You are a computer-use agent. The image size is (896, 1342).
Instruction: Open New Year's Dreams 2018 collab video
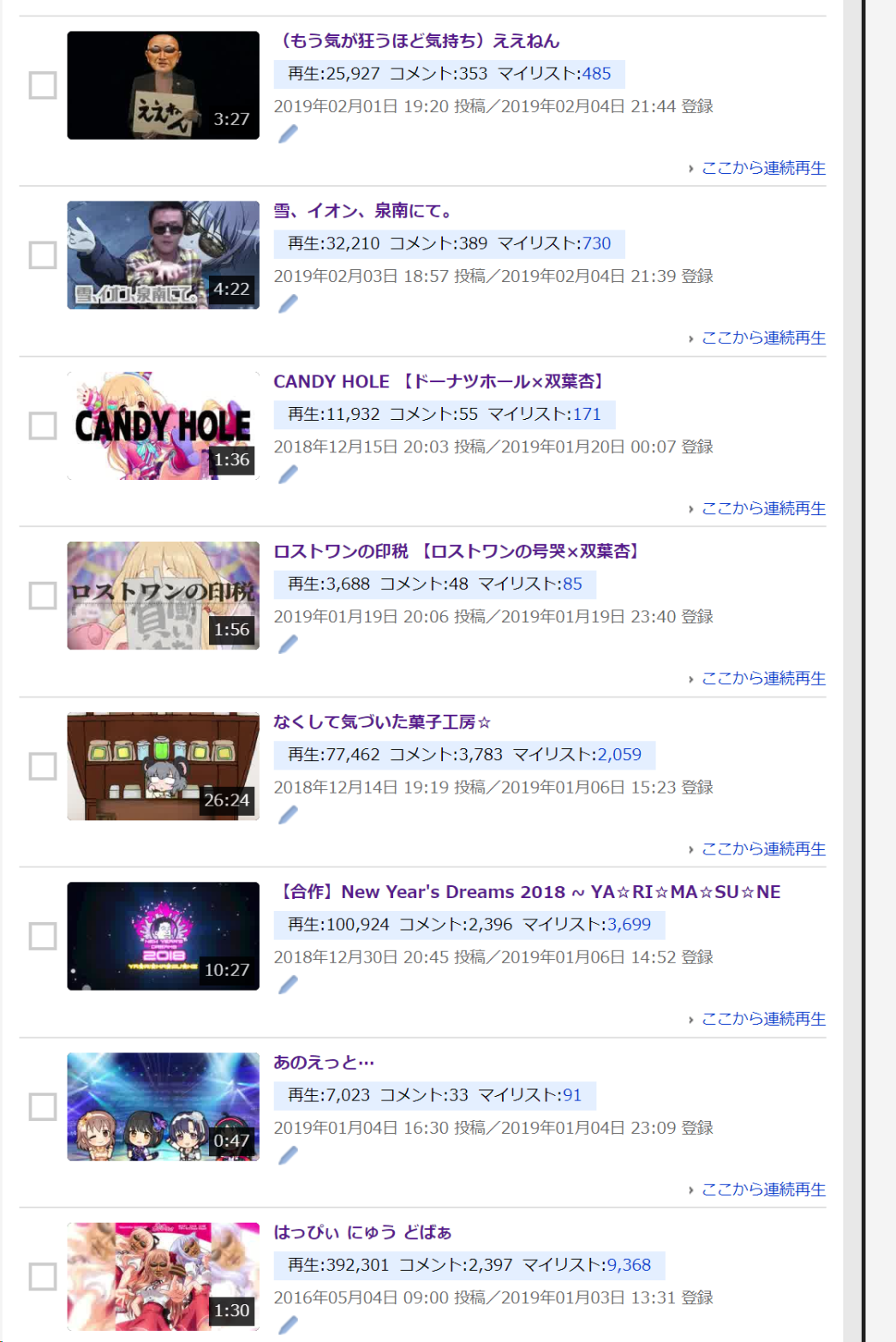pos(528,891)
